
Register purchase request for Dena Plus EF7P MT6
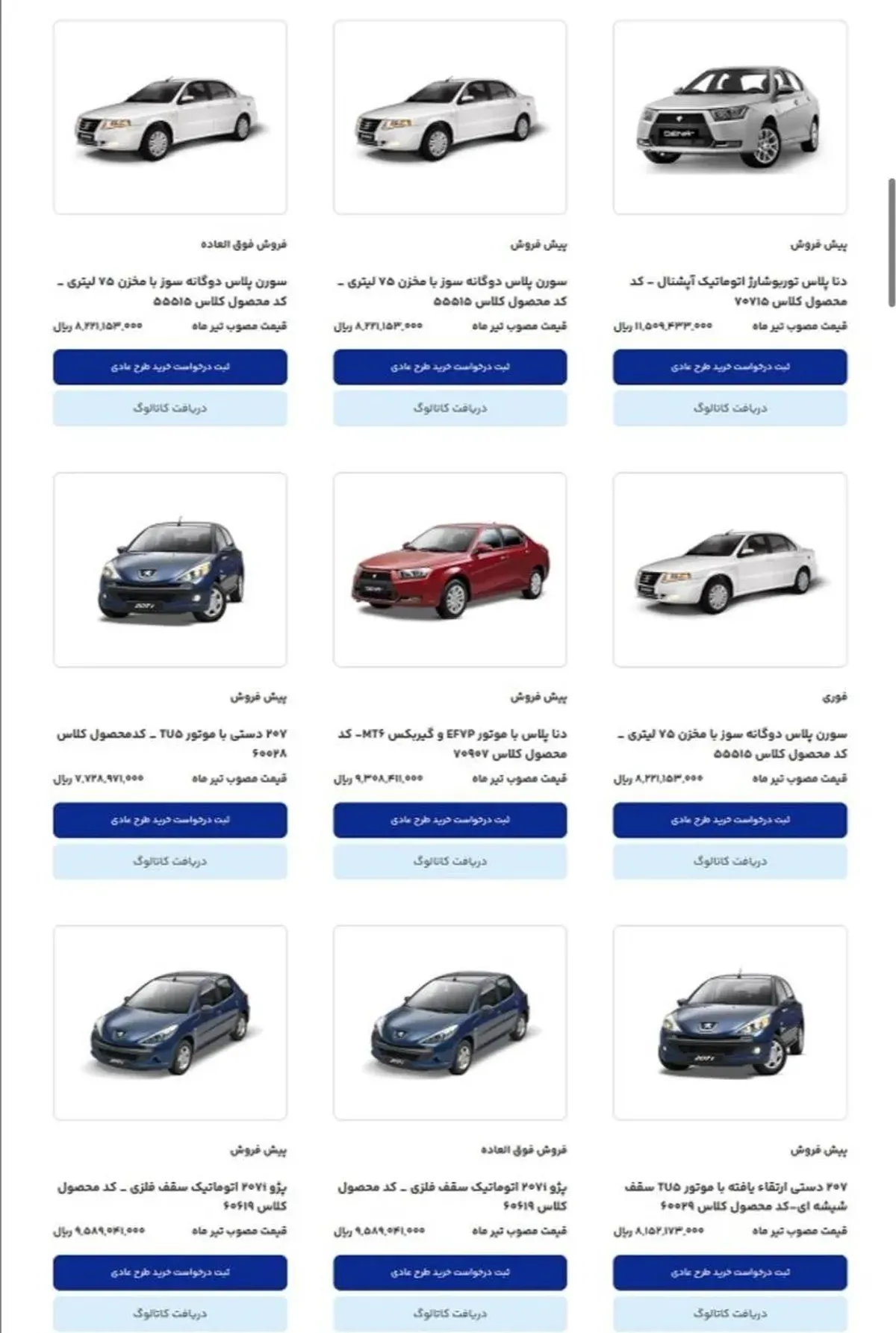pyautogui.click(x=449, y=820)
